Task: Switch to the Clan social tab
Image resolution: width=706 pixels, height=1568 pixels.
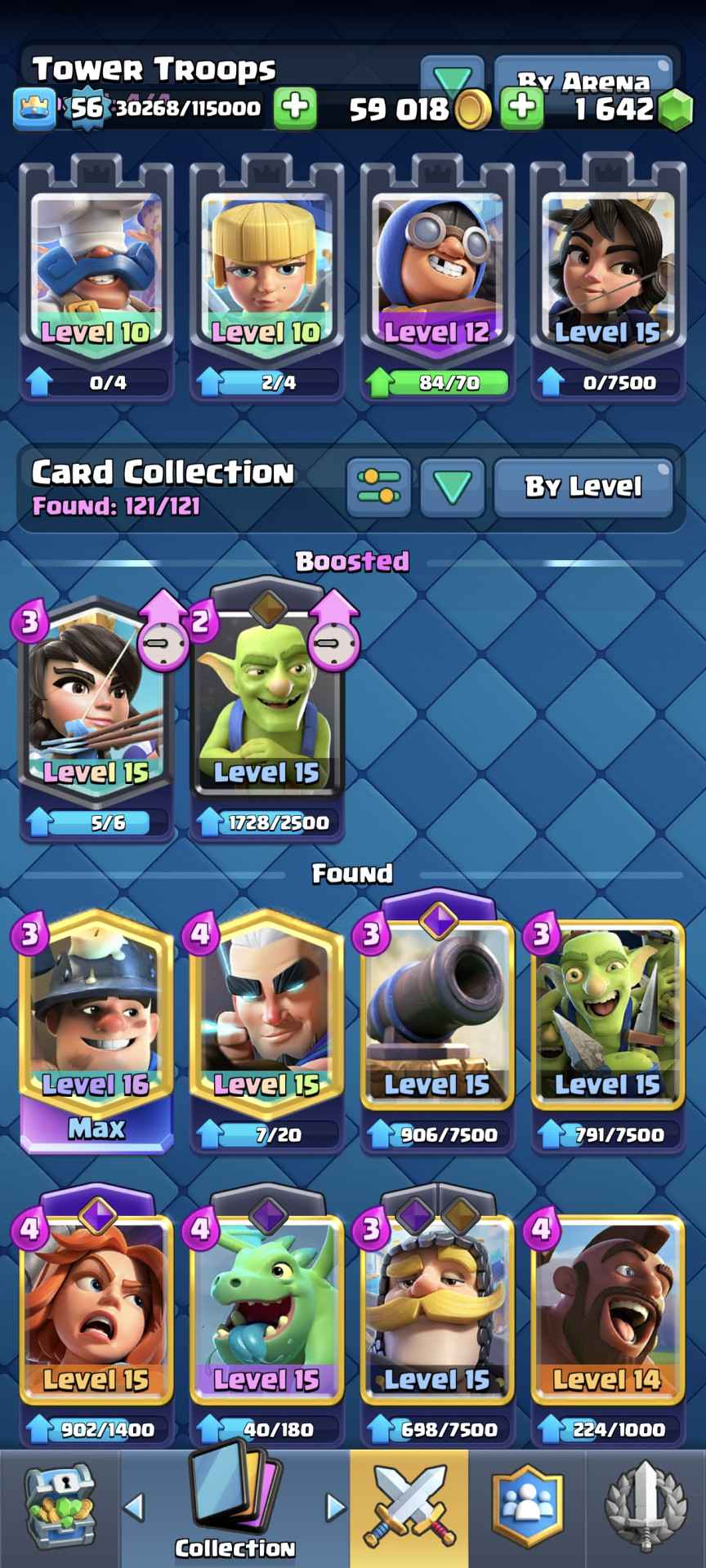Action: [527, 1507]
